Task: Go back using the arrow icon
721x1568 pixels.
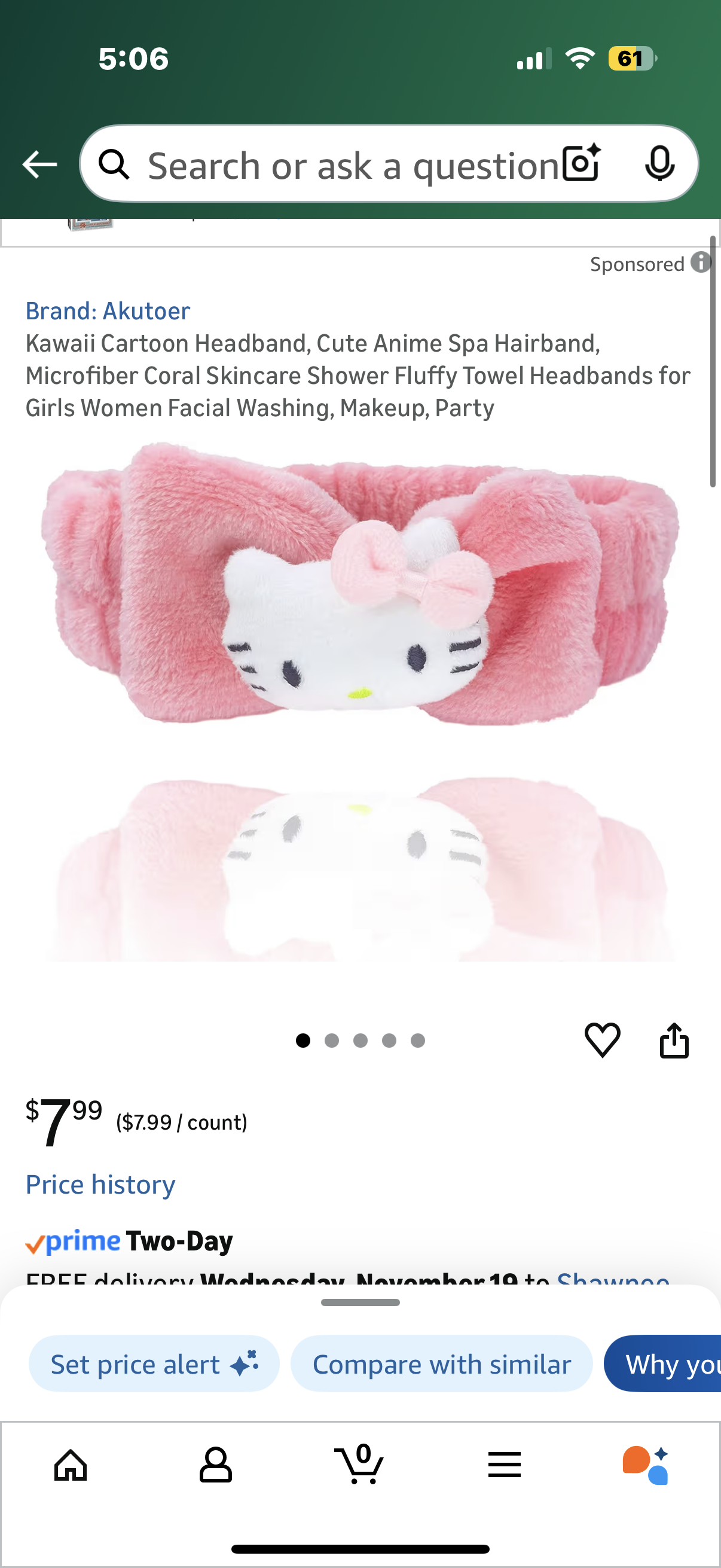Action: pyautogui.click(x=39, y=164)
